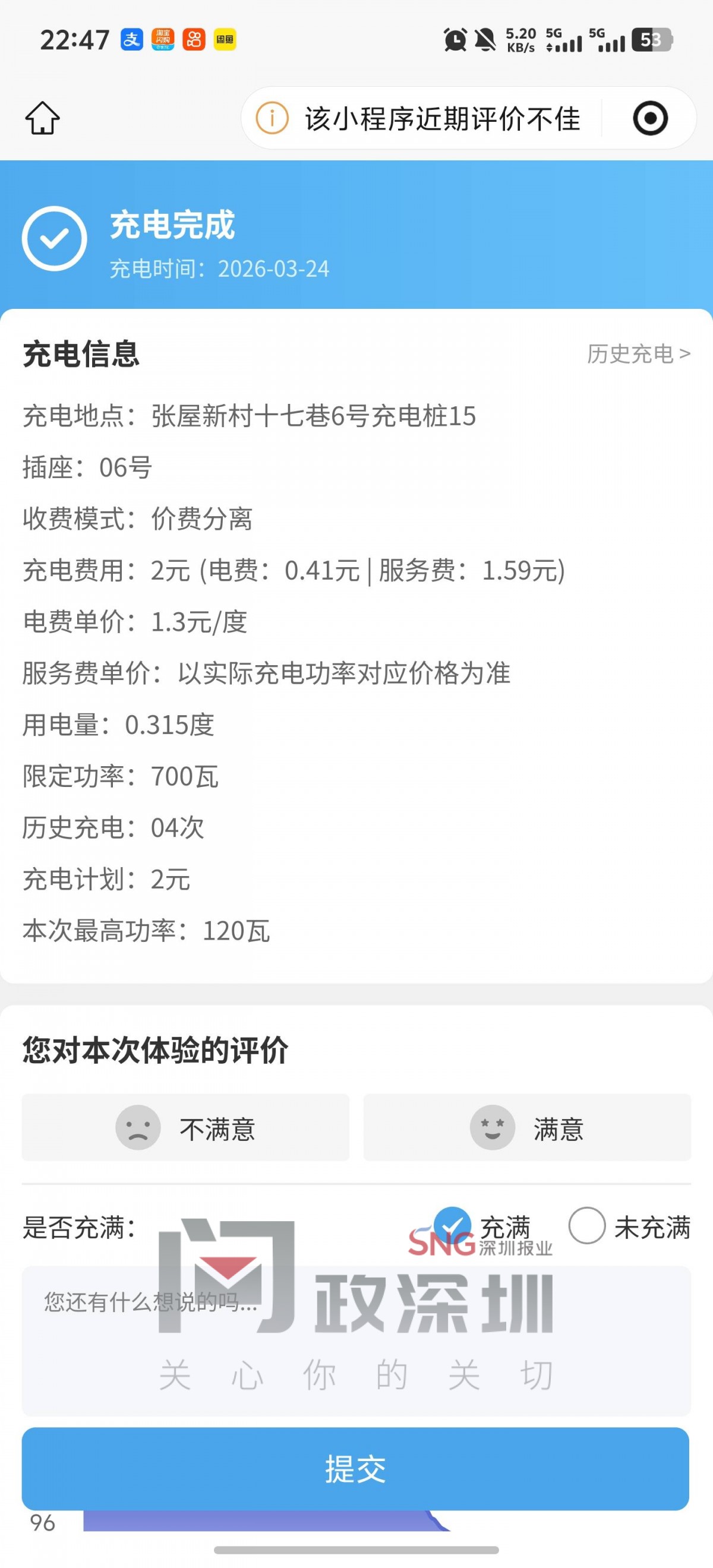Submit the review with 提交
Screen dimensions: 713x1568
pyautogui.click(x=355, y=1468)
